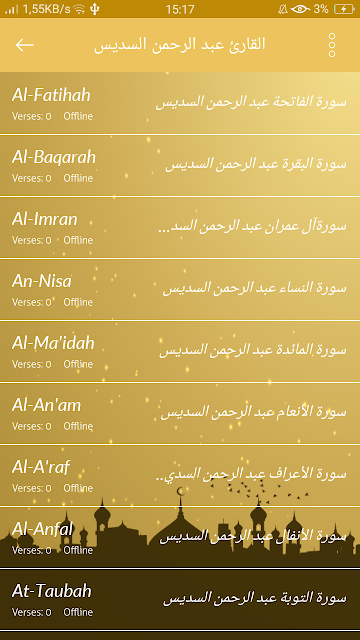Open surah Al-Anfal
This screenshot has height=640, width=360.
point(180,538)
